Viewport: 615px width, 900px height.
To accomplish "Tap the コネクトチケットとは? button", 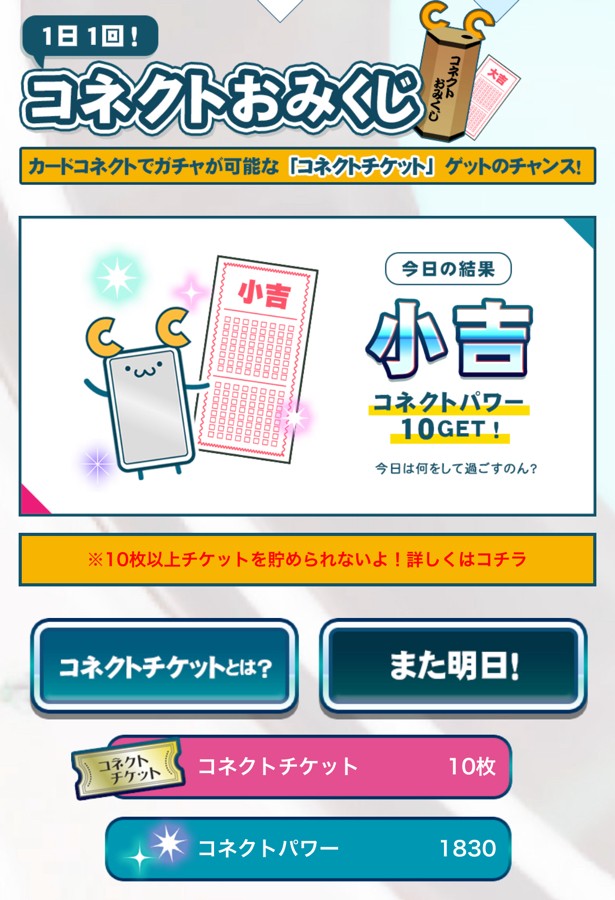I will (x=164, y=667).
